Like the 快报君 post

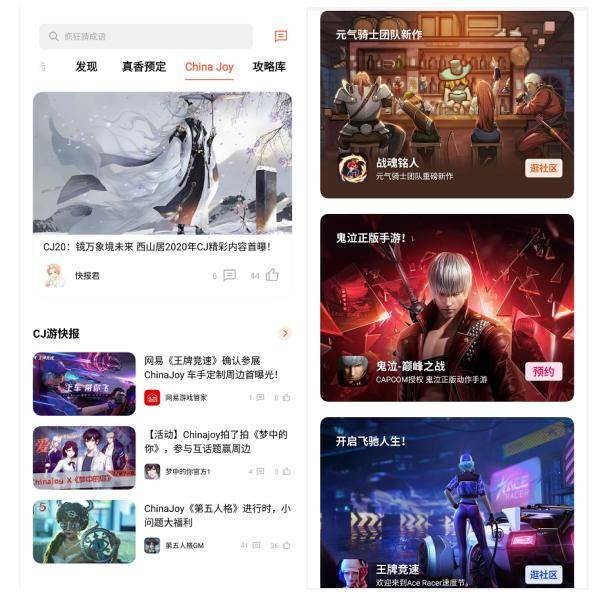[272, 275]
